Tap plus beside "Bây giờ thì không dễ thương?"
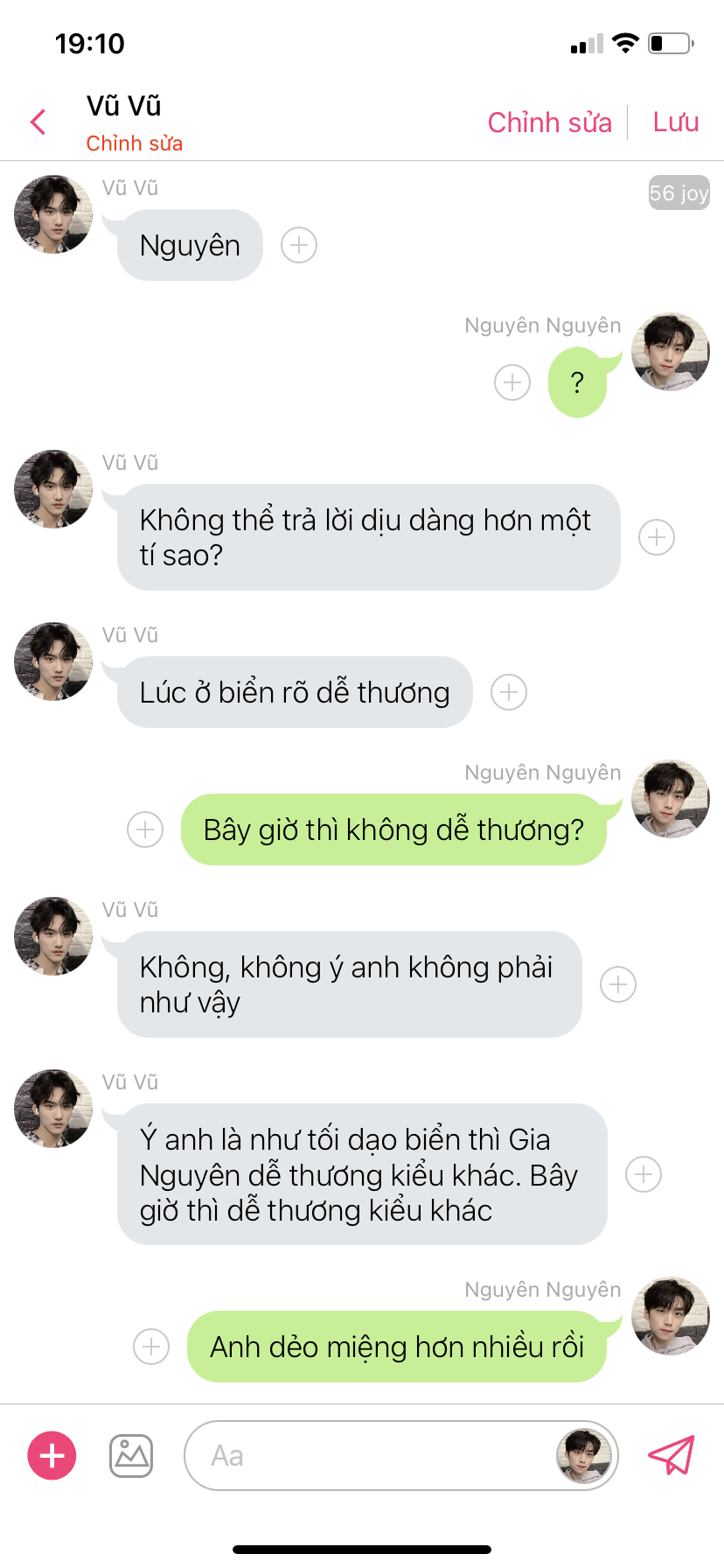This screenshot has height=1568, width=724. pyautogui.click(x=145, y=829)
